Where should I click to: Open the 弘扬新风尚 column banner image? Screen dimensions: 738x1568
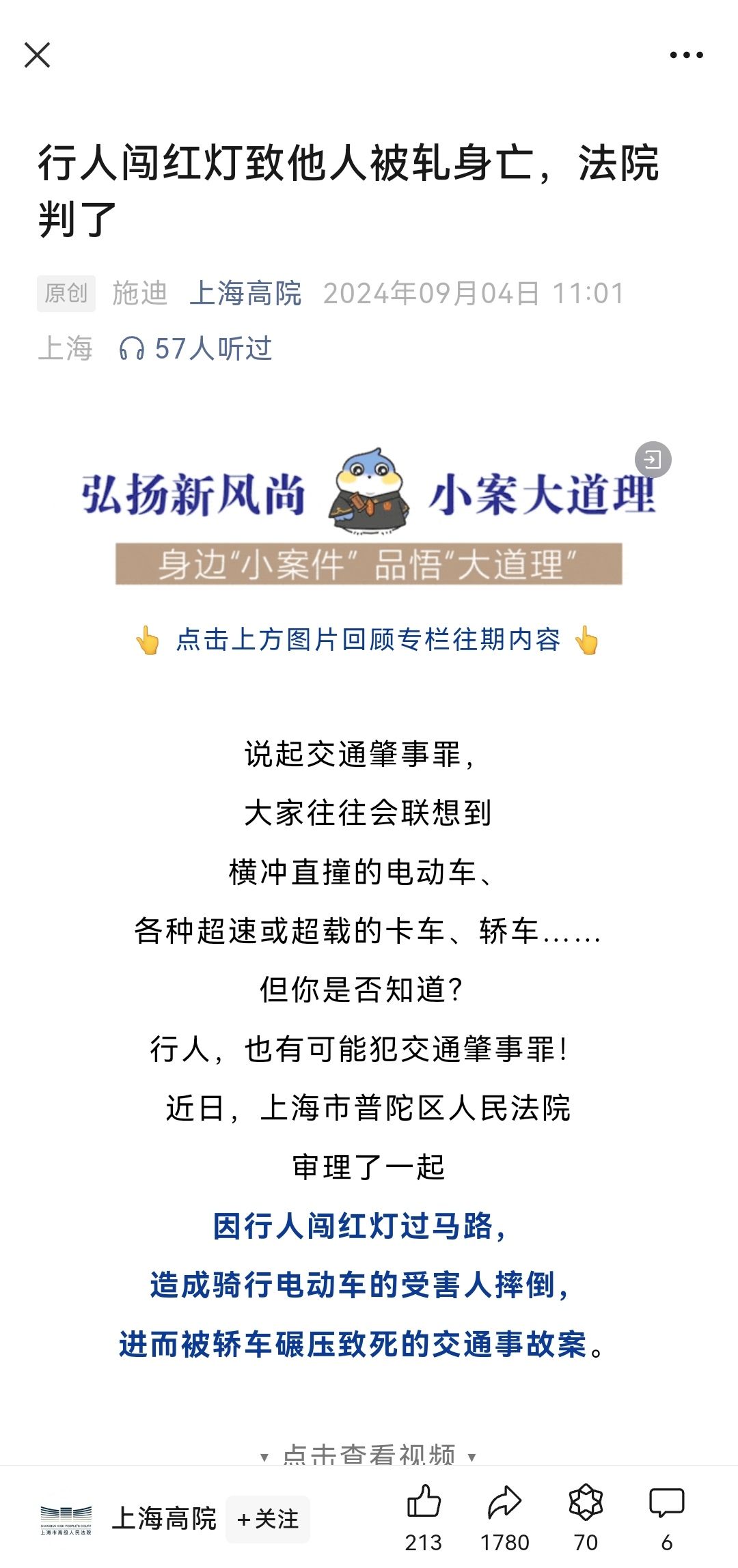tap(369, 516)
